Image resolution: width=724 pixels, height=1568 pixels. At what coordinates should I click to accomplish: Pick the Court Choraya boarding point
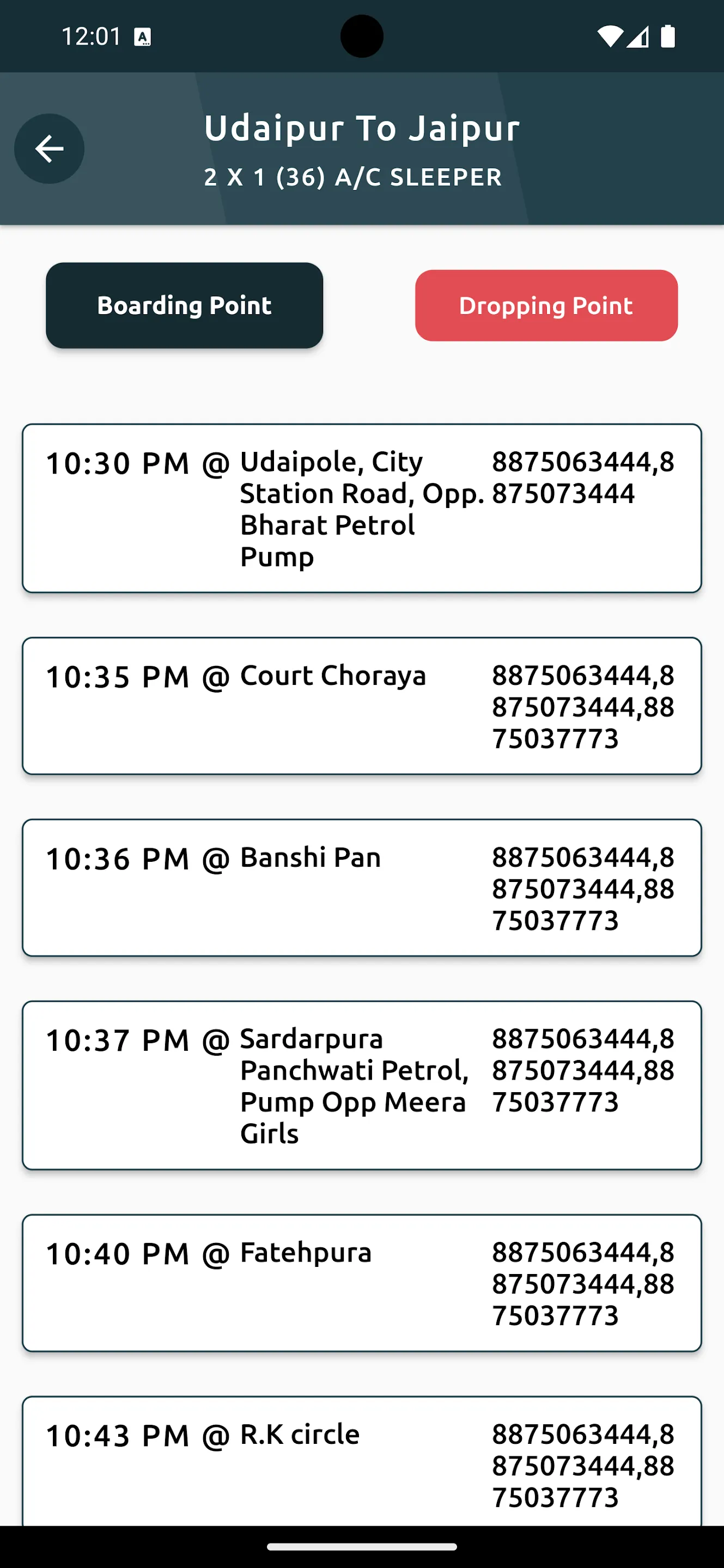362,706
